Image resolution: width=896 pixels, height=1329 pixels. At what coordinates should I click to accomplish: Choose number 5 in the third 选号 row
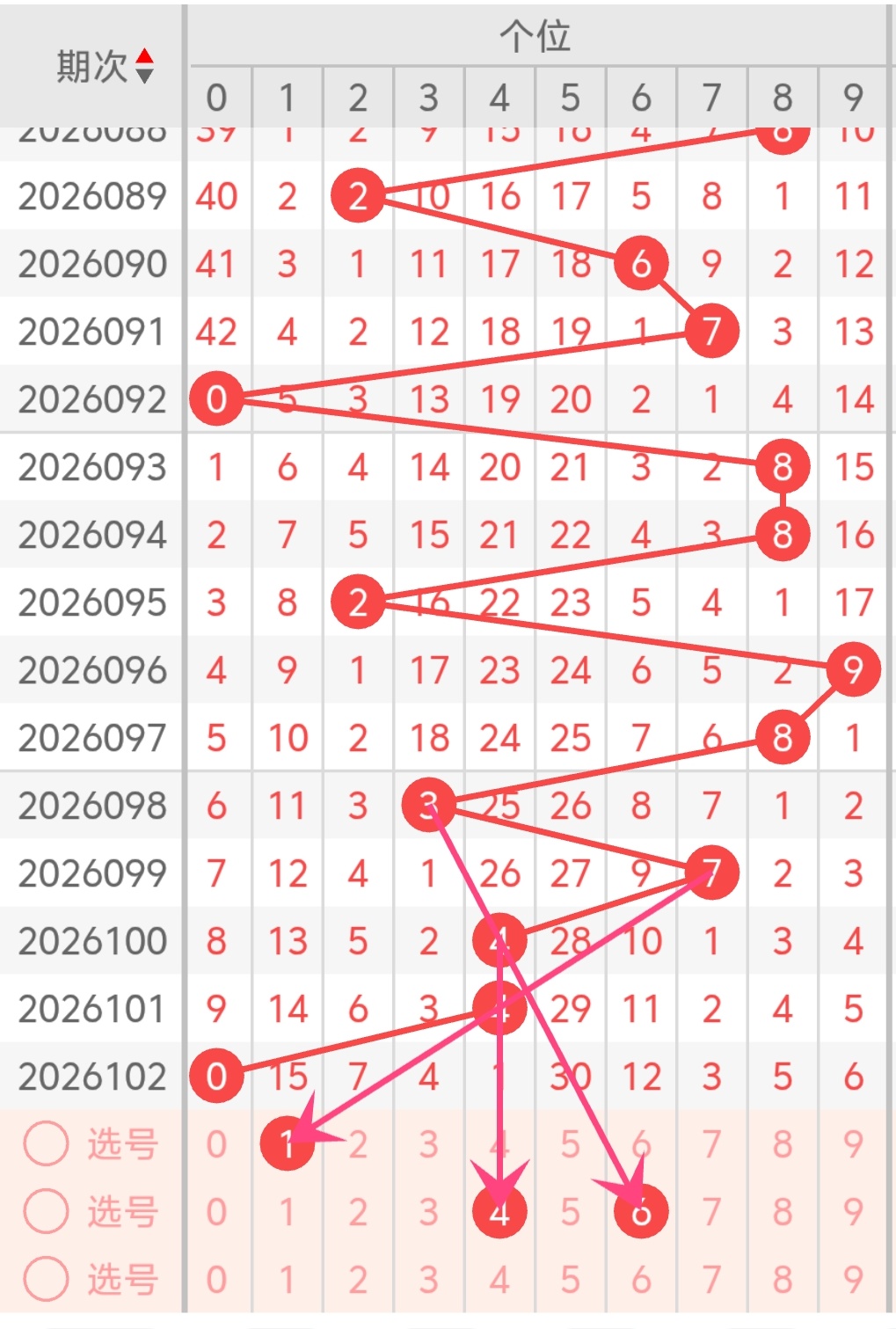tap(570, 1279)
